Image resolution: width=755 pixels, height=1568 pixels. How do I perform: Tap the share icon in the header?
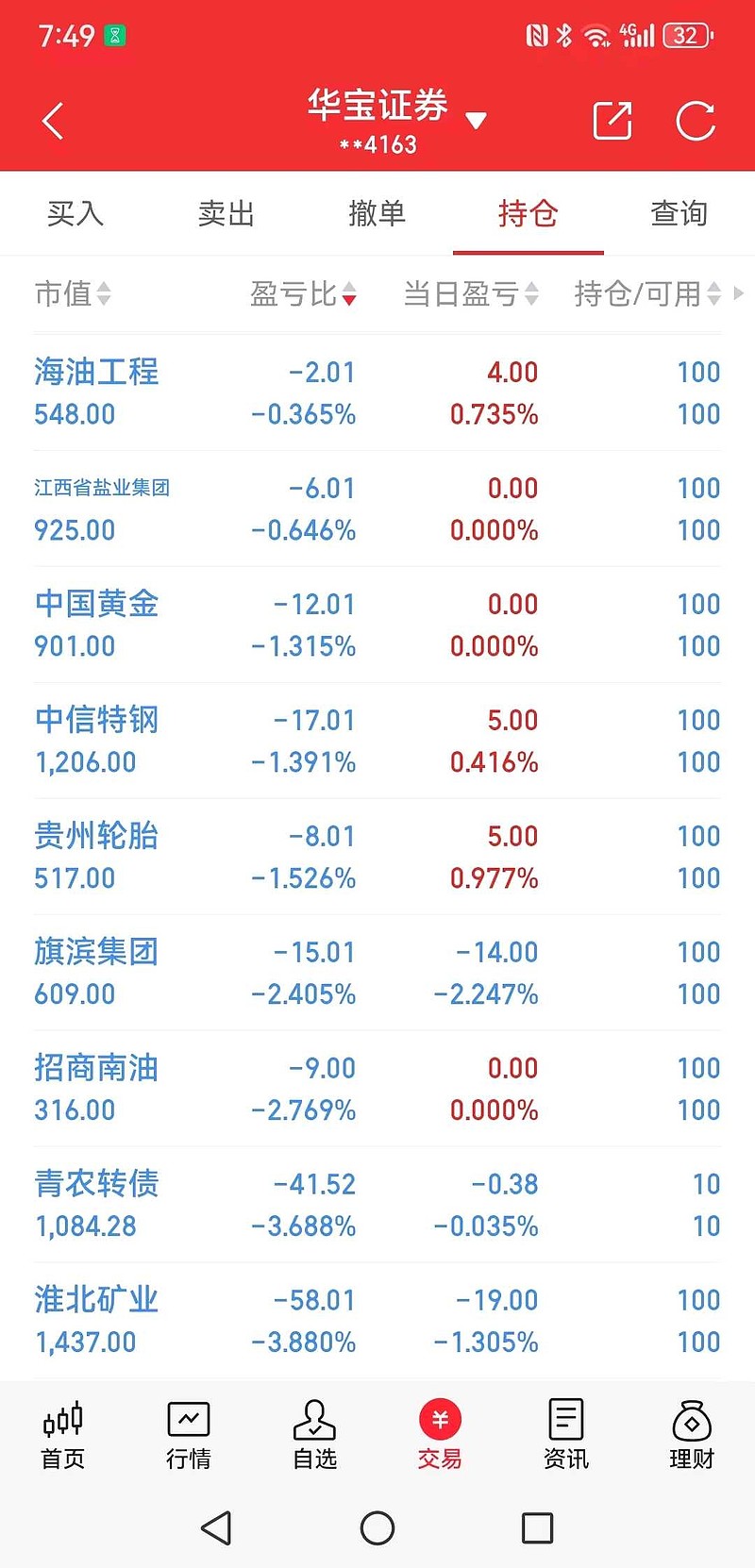pos(612,120)
